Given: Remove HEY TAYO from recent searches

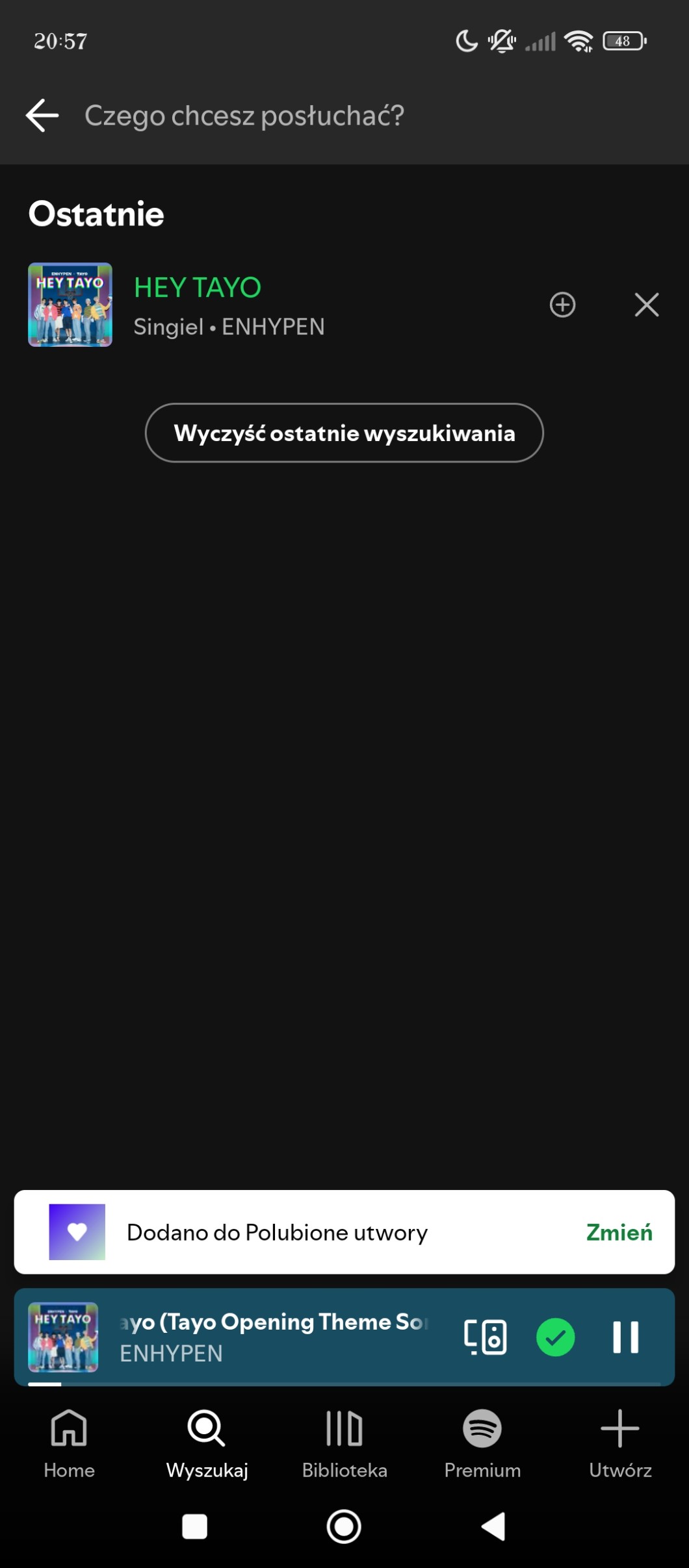Looking at the screenshot, I should click(646, 305).
